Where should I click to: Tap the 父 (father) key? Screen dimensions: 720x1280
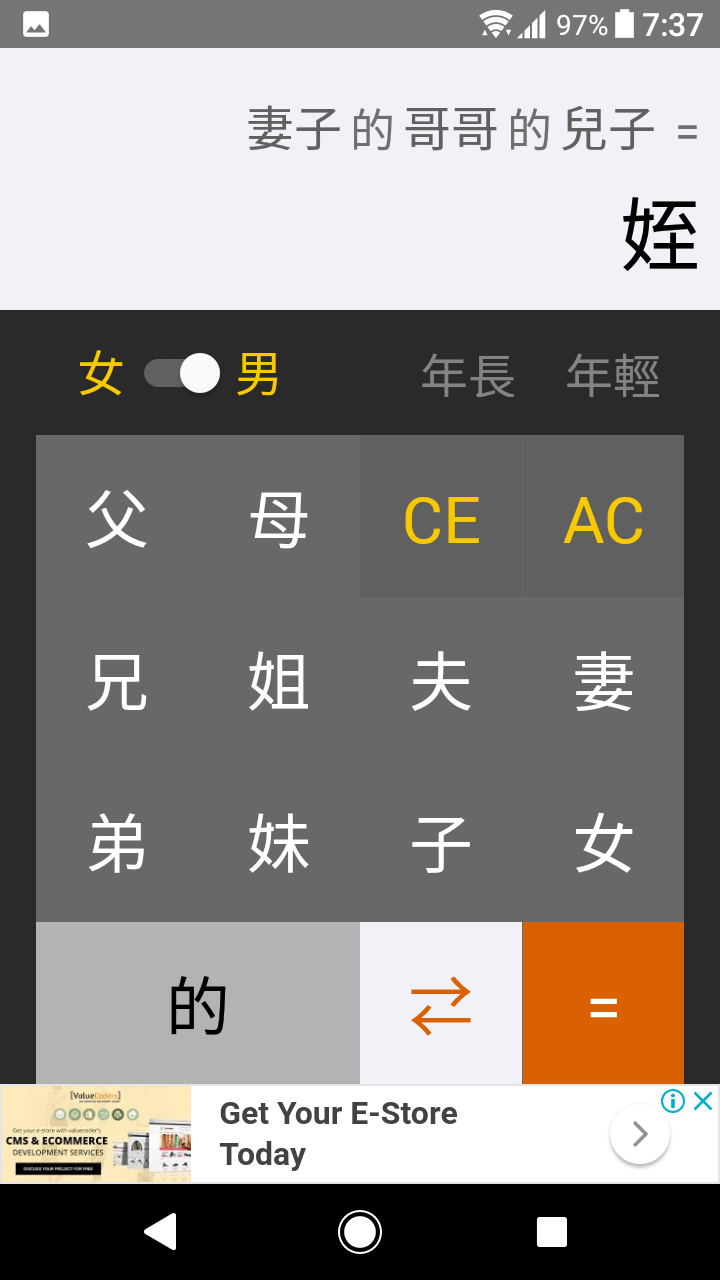117,517
